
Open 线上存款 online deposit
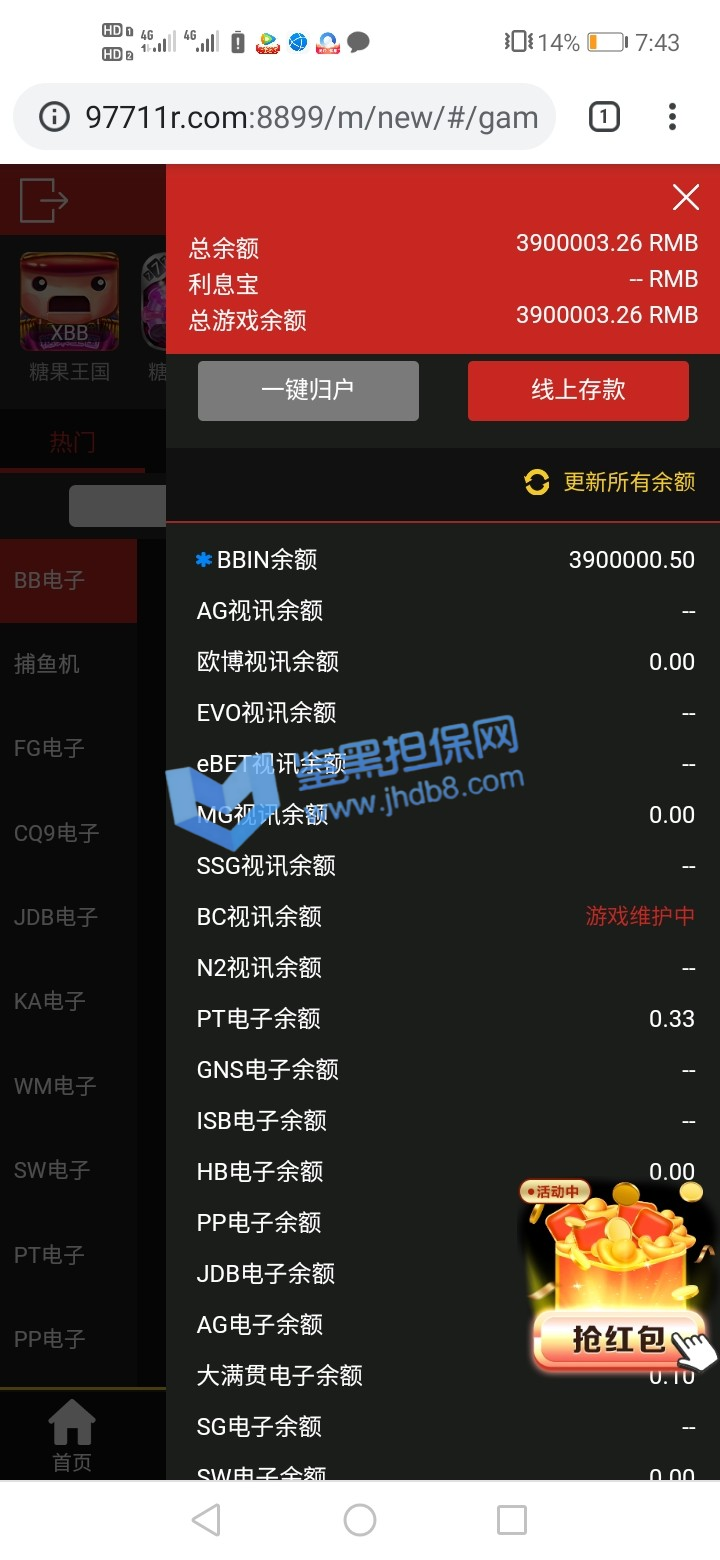[x=578, y=390]
